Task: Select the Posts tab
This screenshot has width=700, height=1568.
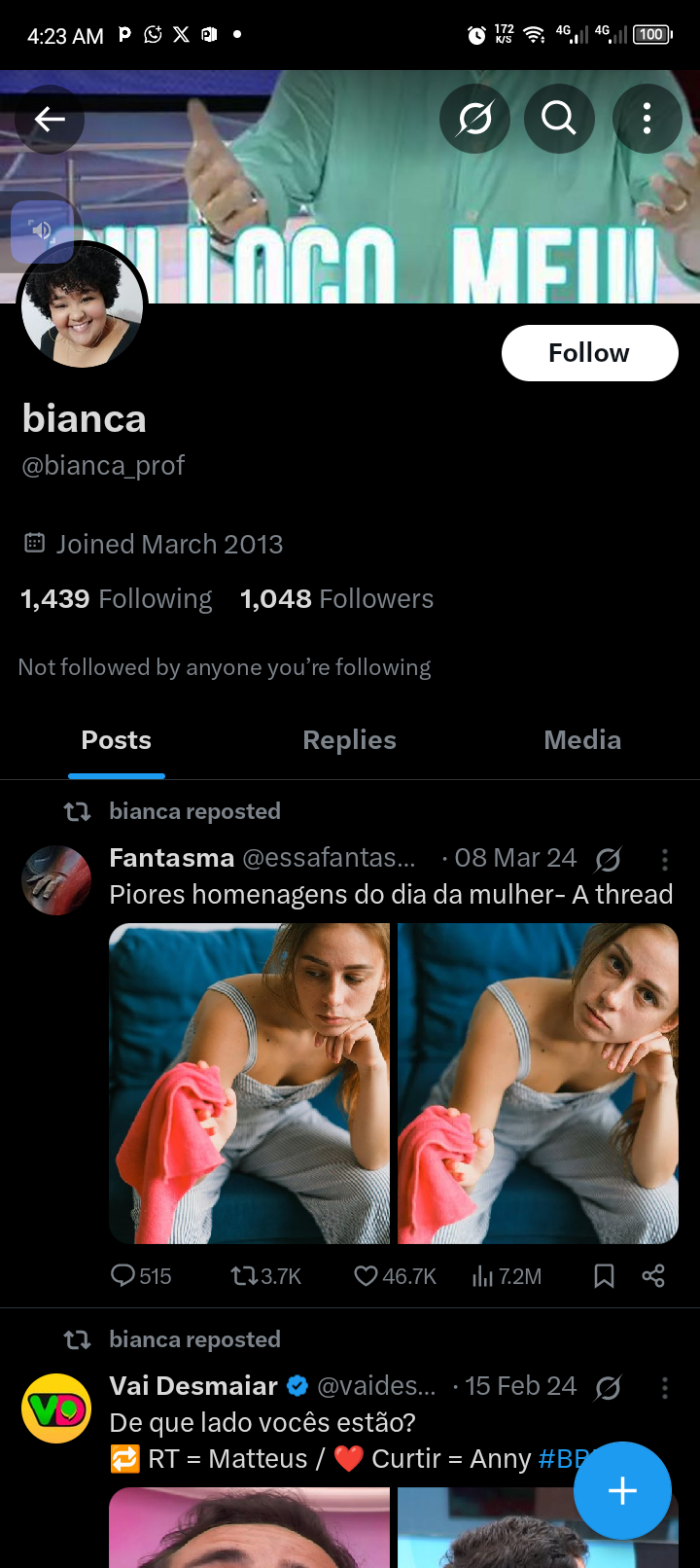Action: 117,740
